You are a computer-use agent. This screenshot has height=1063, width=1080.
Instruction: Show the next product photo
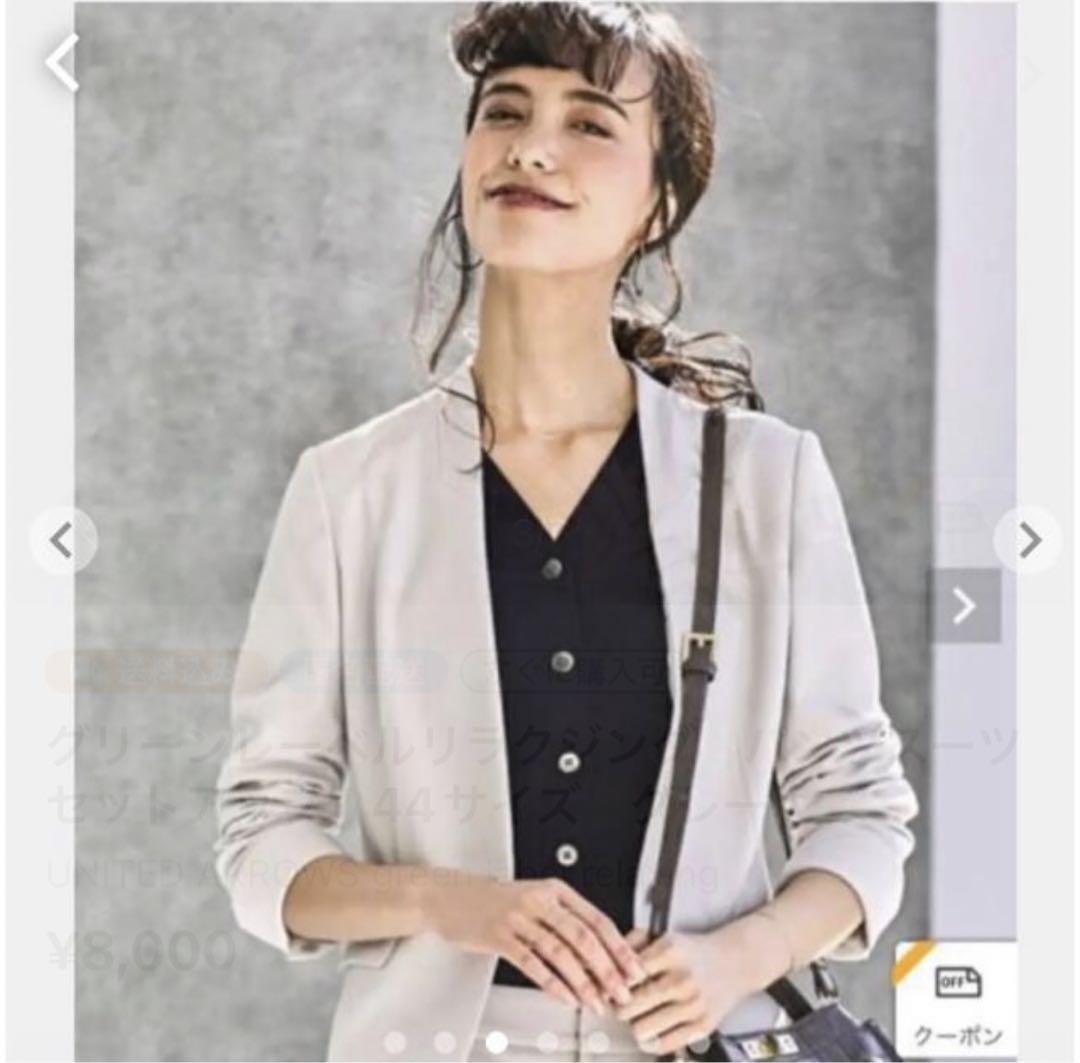click(1028, 541)
